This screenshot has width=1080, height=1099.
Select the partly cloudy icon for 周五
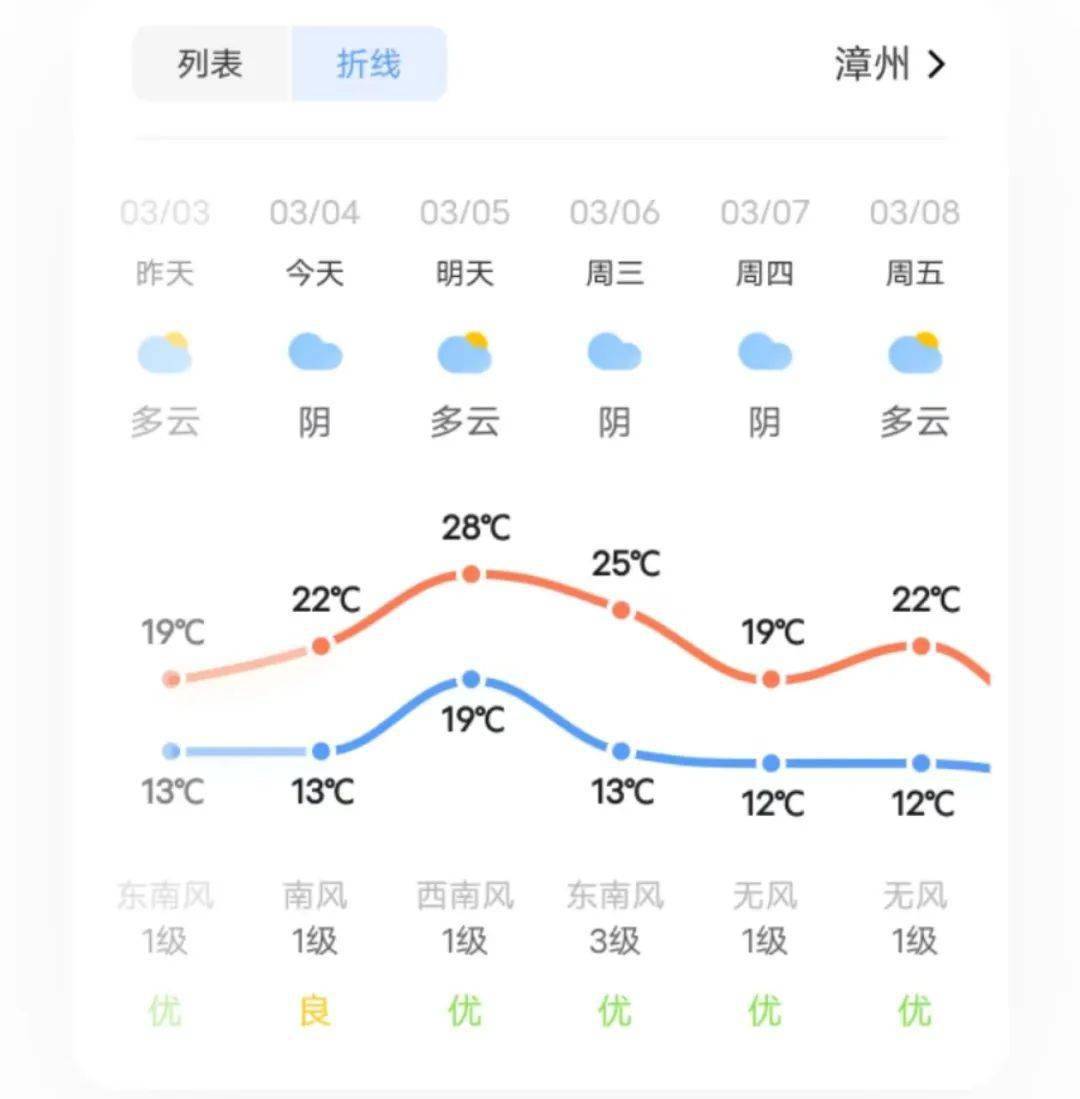(916, 353)
